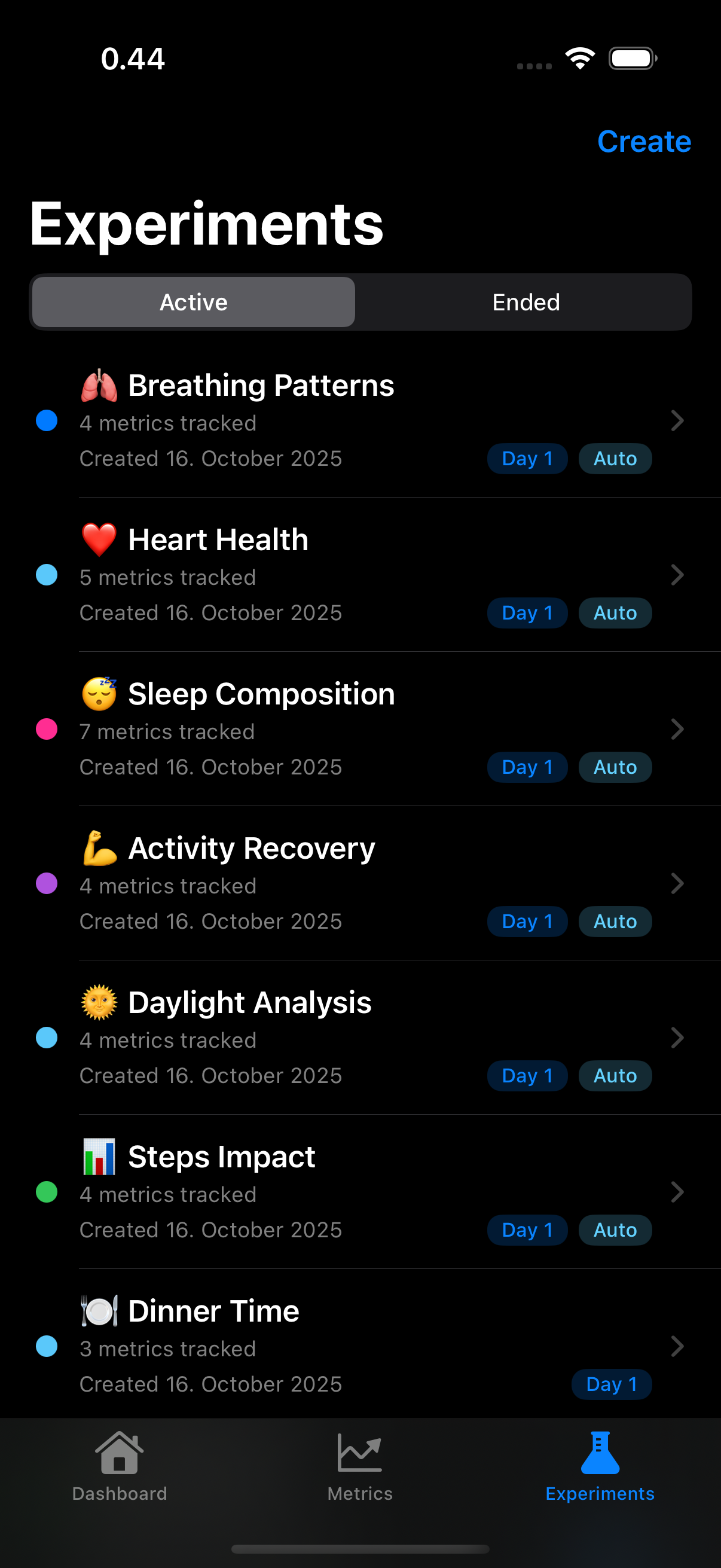This screenshot has width=721, height=1568.
Task: Create a new experiment
Action: [644, 142]
